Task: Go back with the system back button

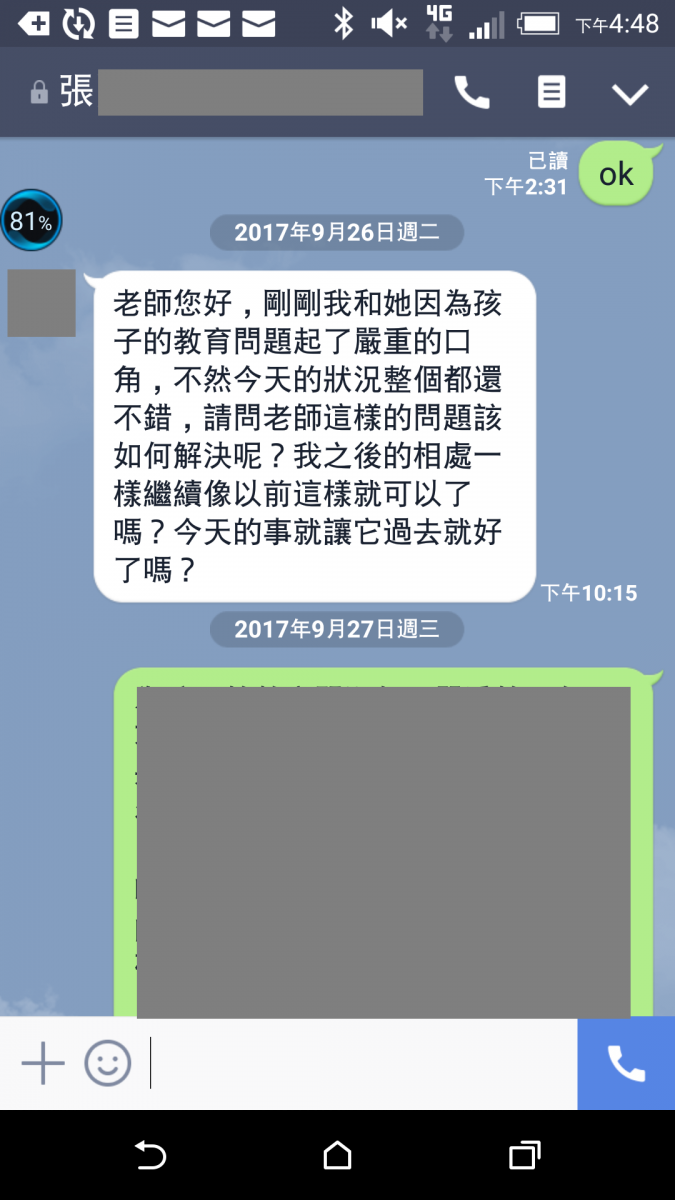Action: [150, 1156]
